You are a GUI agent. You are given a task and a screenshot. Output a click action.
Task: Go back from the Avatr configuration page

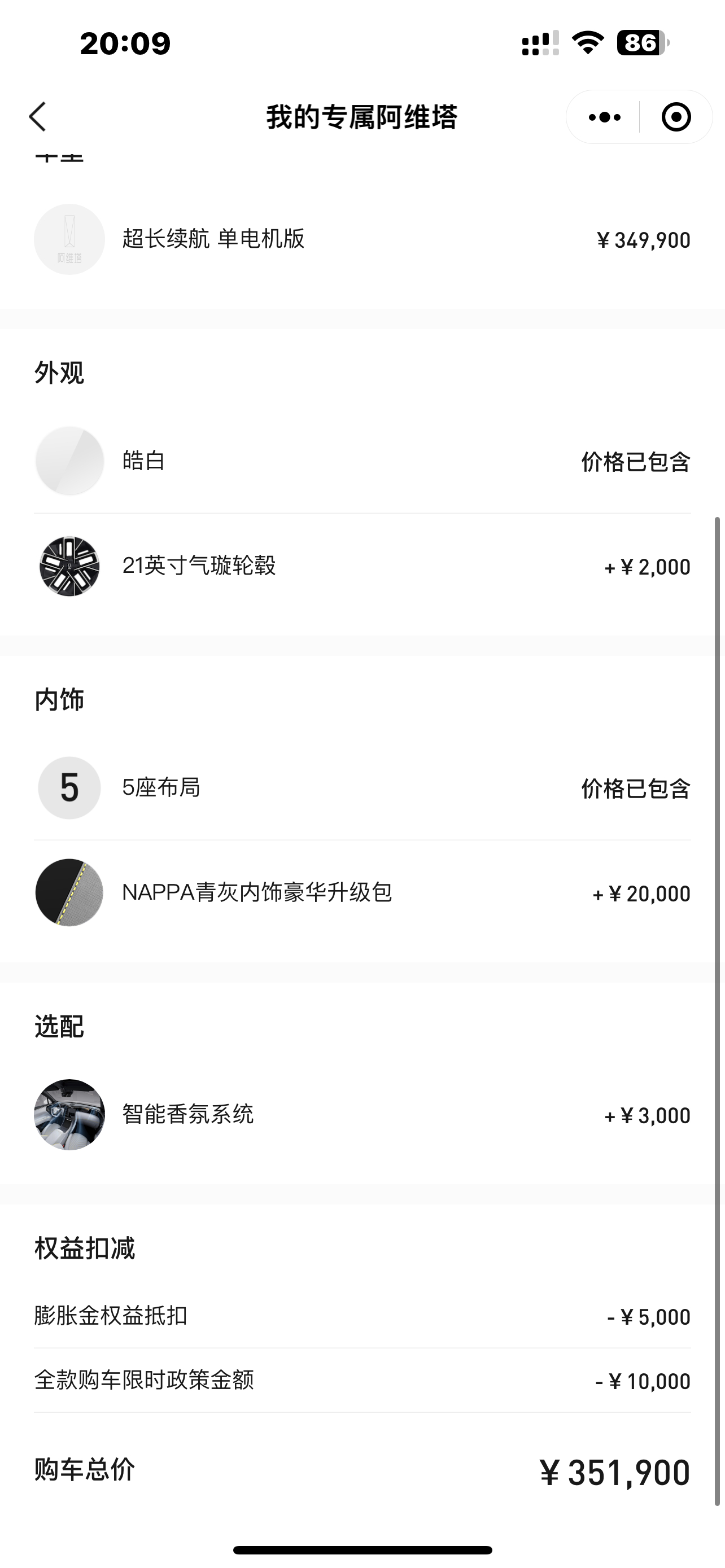pyautogui.click(x=38, y=117)
